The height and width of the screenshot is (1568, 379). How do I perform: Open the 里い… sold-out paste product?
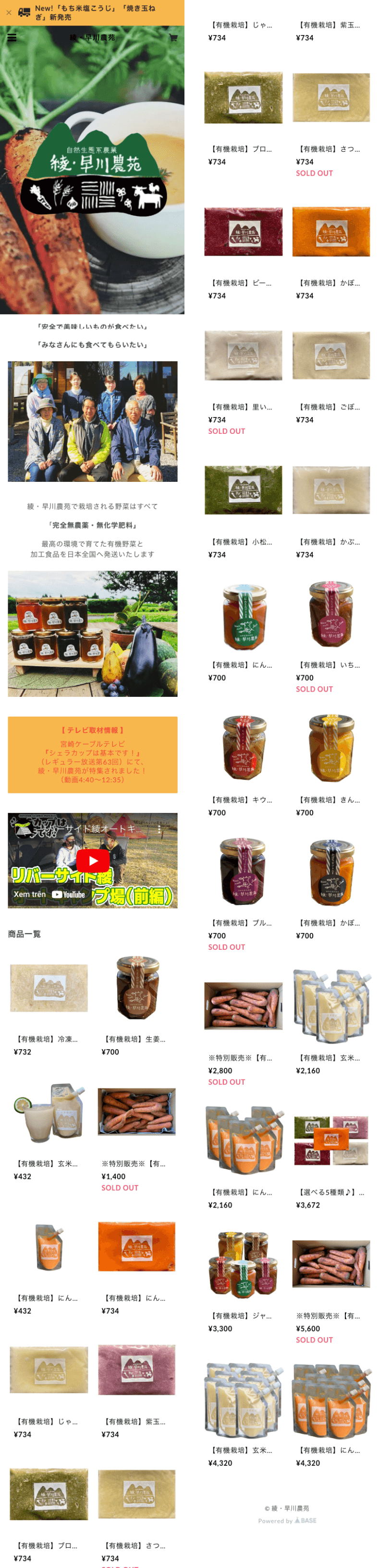click(243, 356)
